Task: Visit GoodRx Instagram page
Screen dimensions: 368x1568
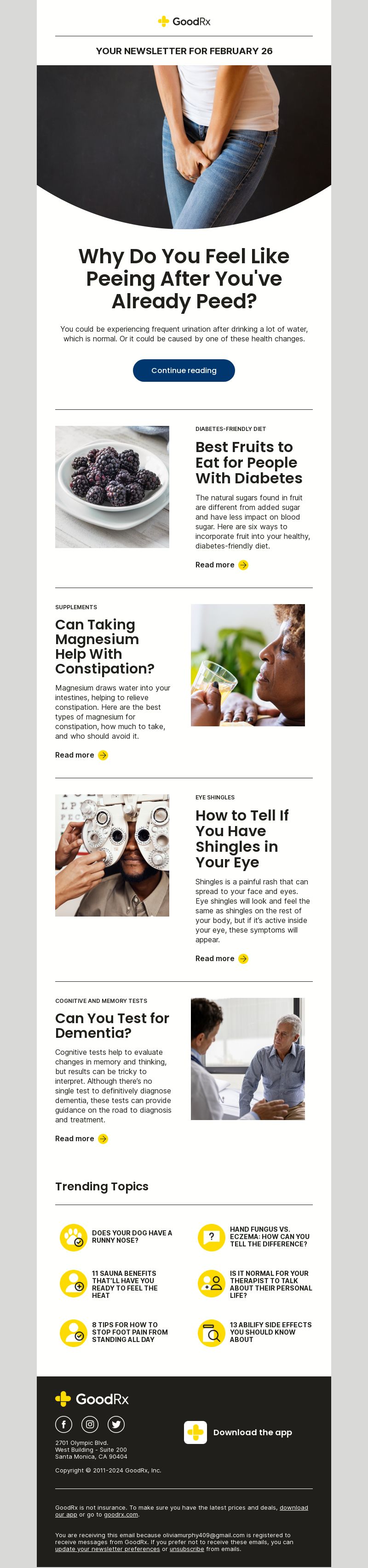Action: [x=90, y=1424]
